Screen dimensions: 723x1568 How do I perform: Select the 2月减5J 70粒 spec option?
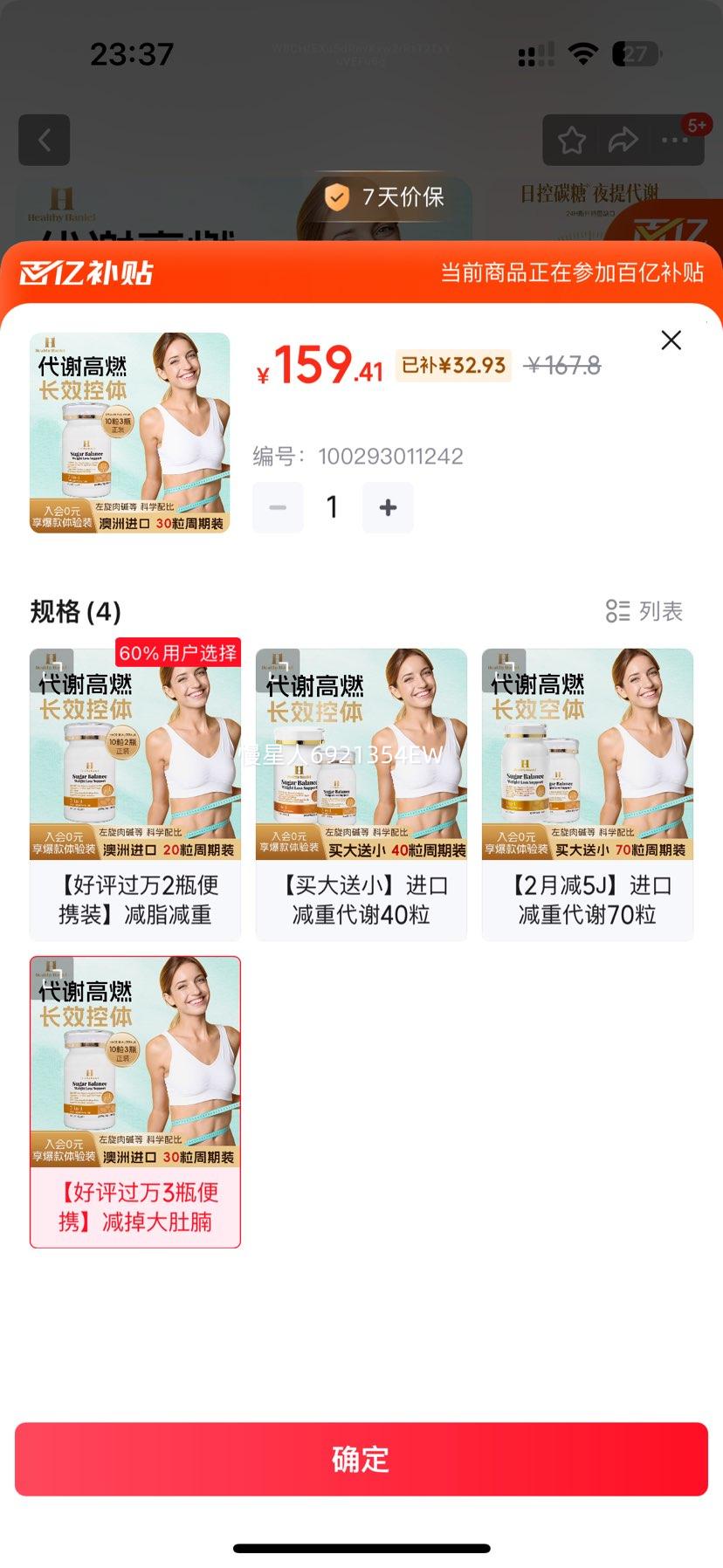(x=586, y=786)
